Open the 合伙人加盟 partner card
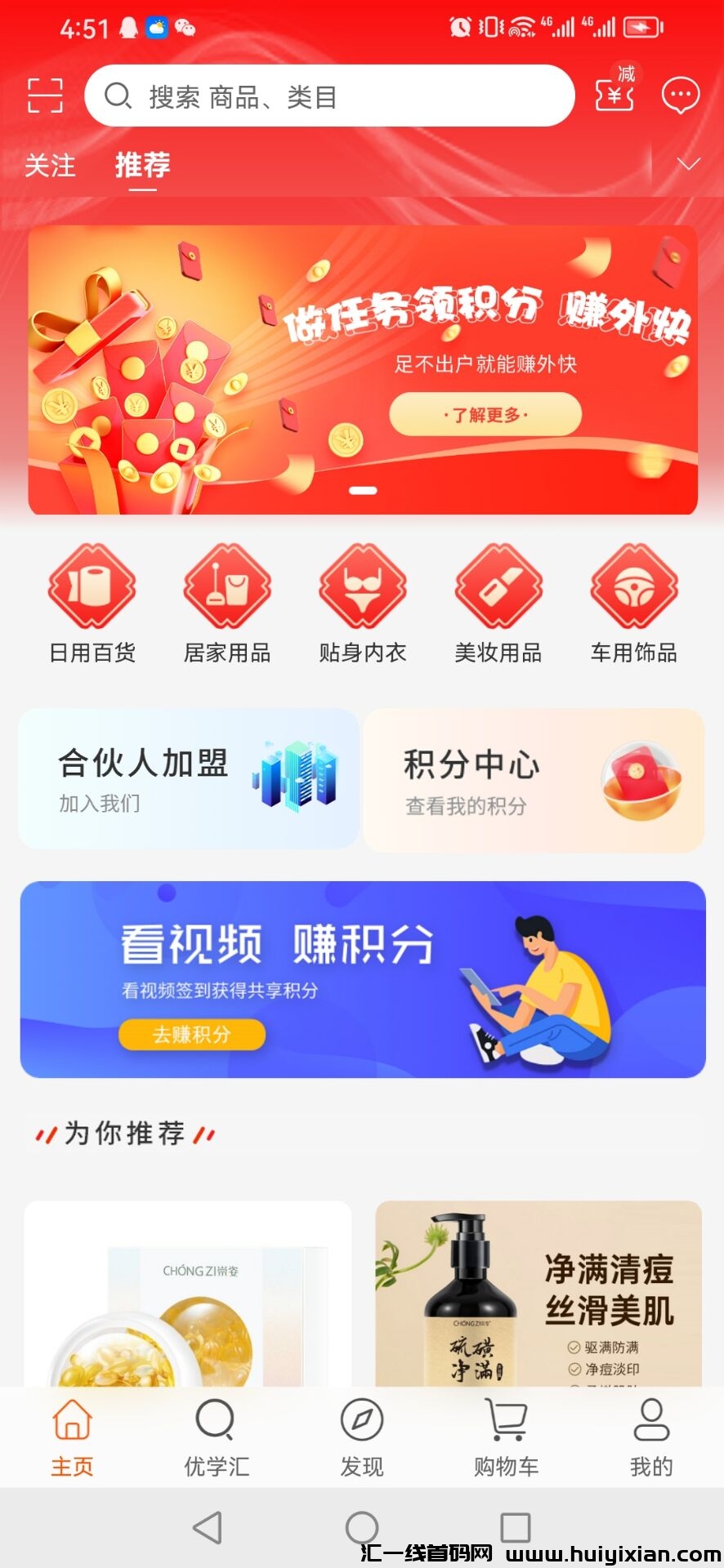This screenshot has height=1568, width=724. pyautogui.click(x=188, y=778)
